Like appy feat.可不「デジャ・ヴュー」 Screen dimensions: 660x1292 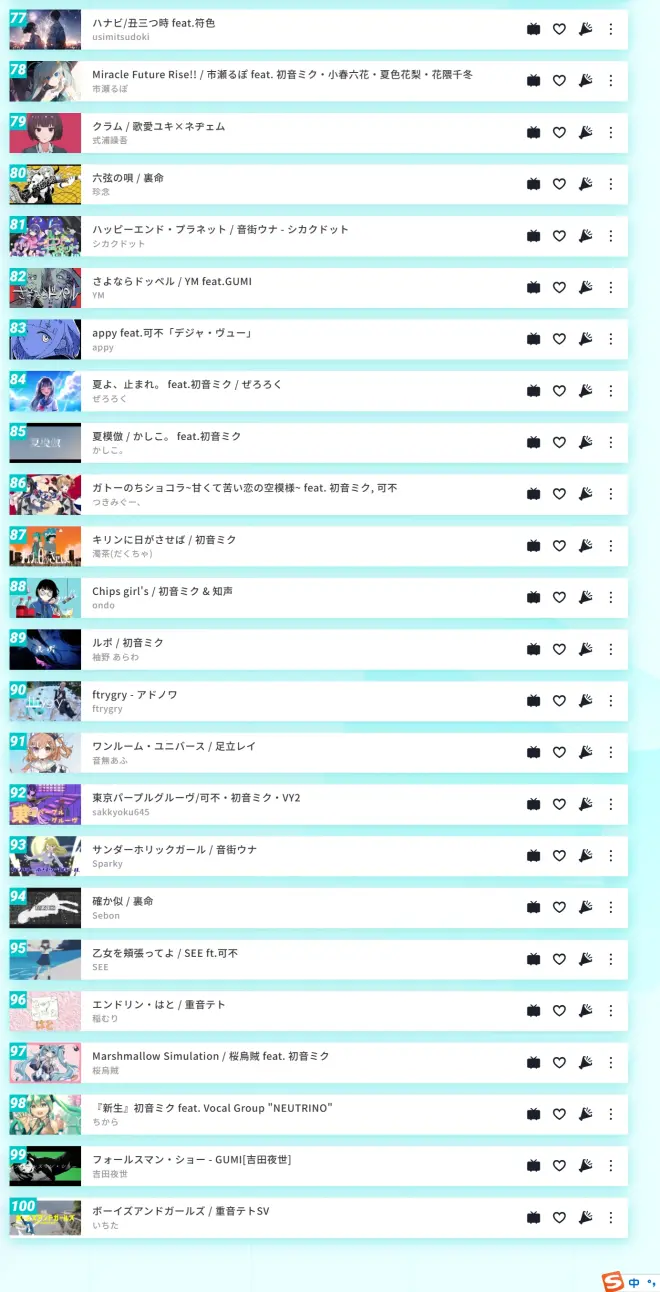pos(559,339)
